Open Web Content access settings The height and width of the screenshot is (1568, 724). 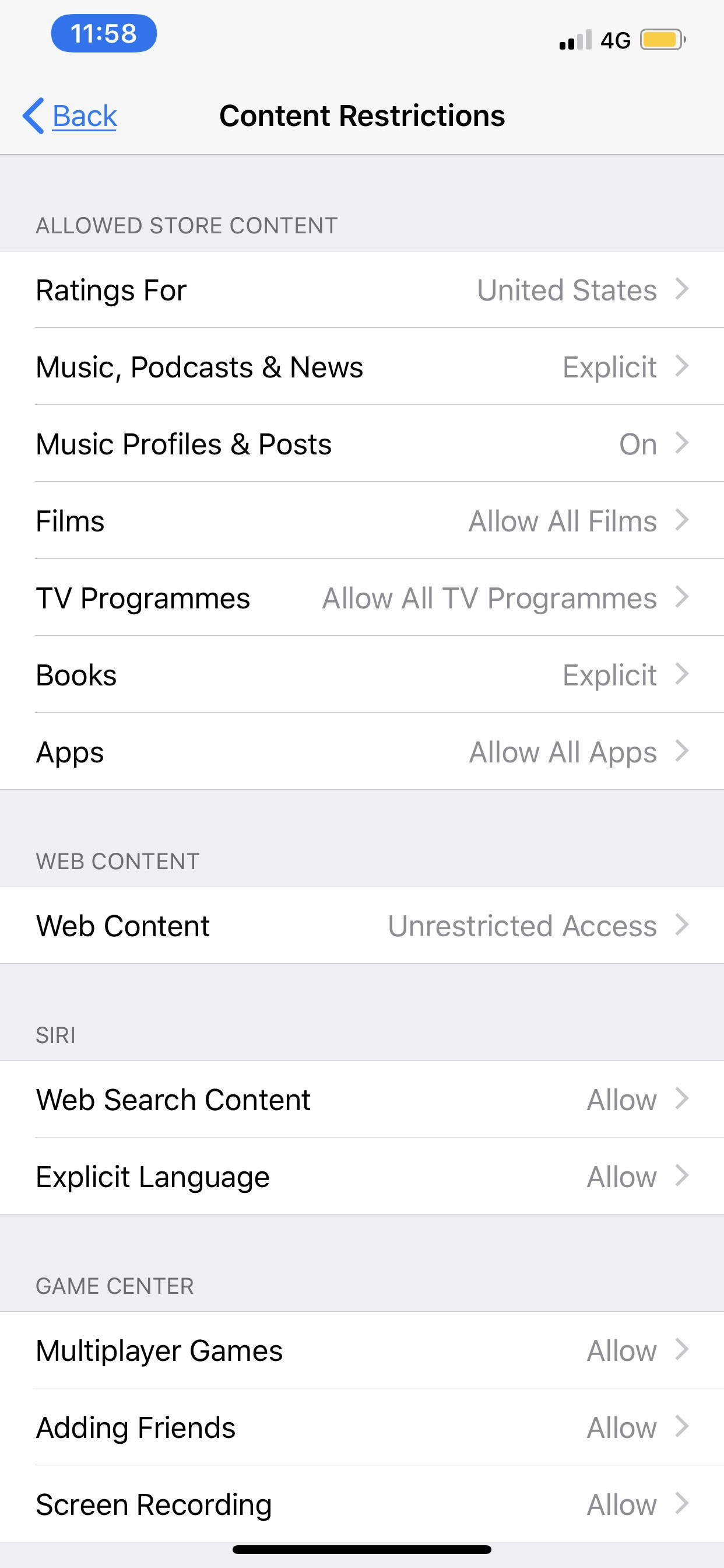(x=362, y=926)
